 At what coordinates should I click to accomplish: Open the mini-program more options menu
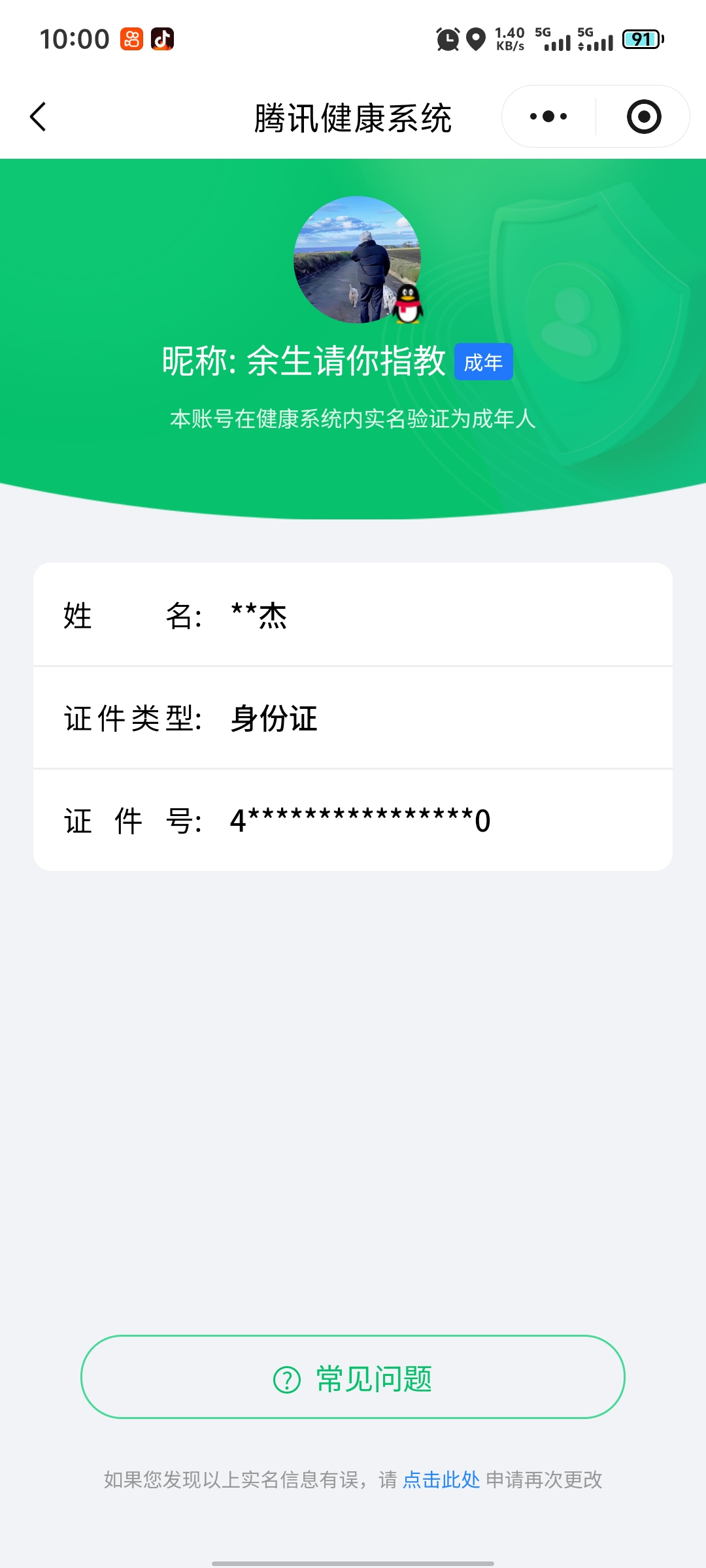[x=547, y=116]
